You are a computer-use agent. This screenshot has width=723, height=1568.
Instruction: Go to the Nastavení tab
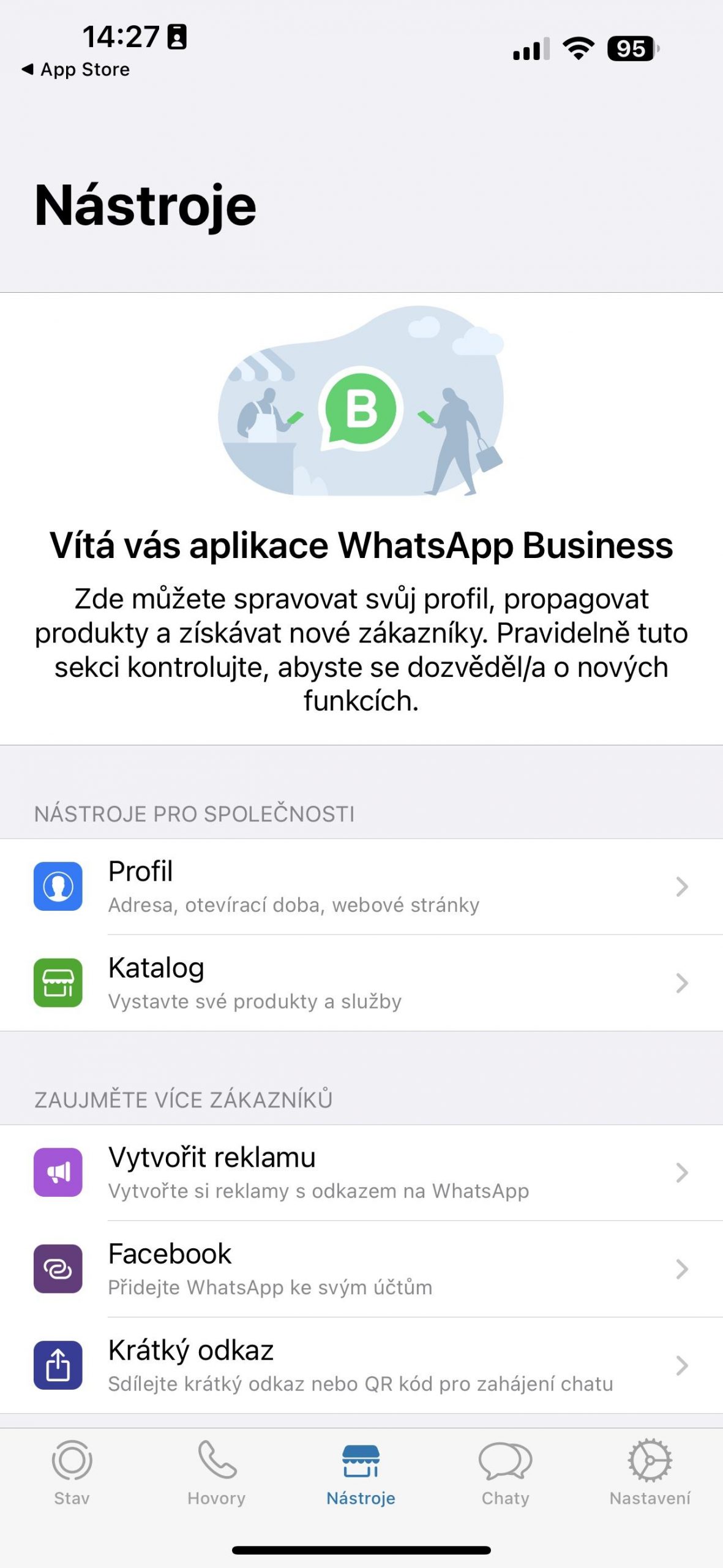point(650,1472)
